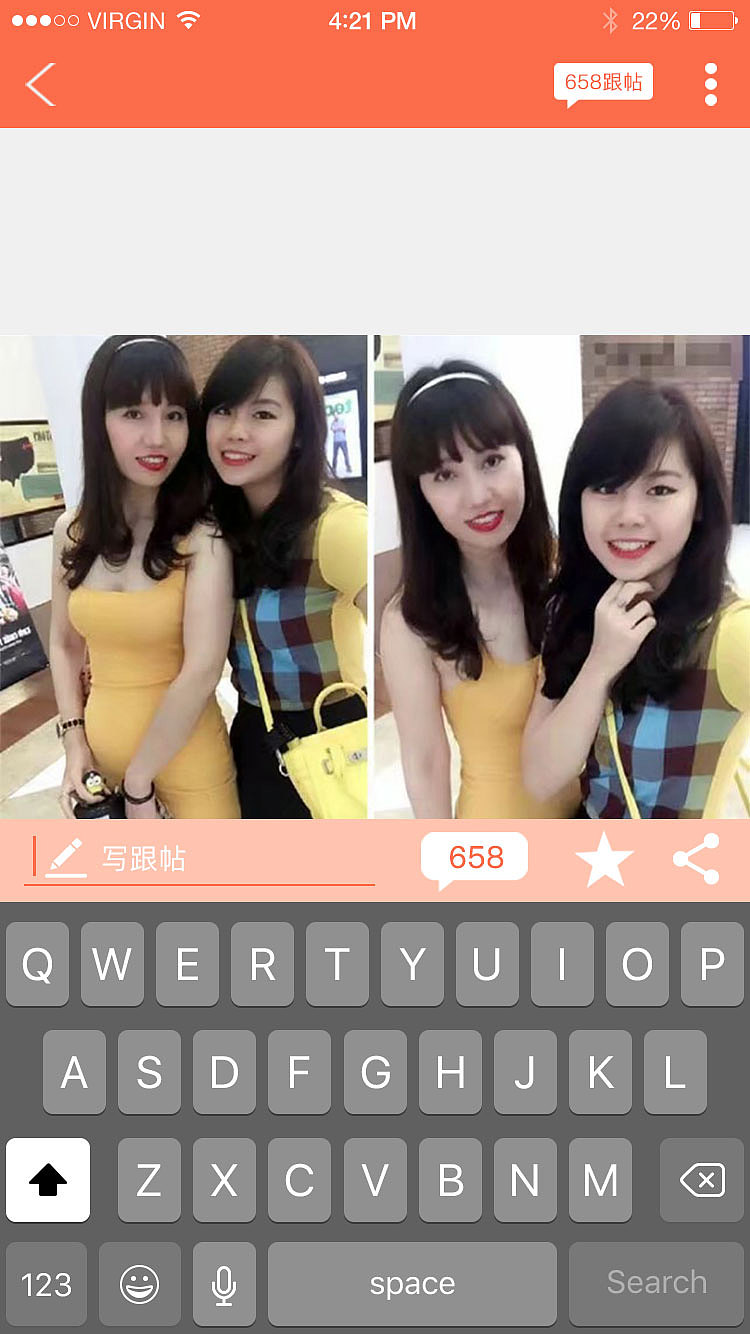Viewport: 750px width, 1334px height.
Task: Toggle the Shift key on the keyboard
Action: [47, 1180]
